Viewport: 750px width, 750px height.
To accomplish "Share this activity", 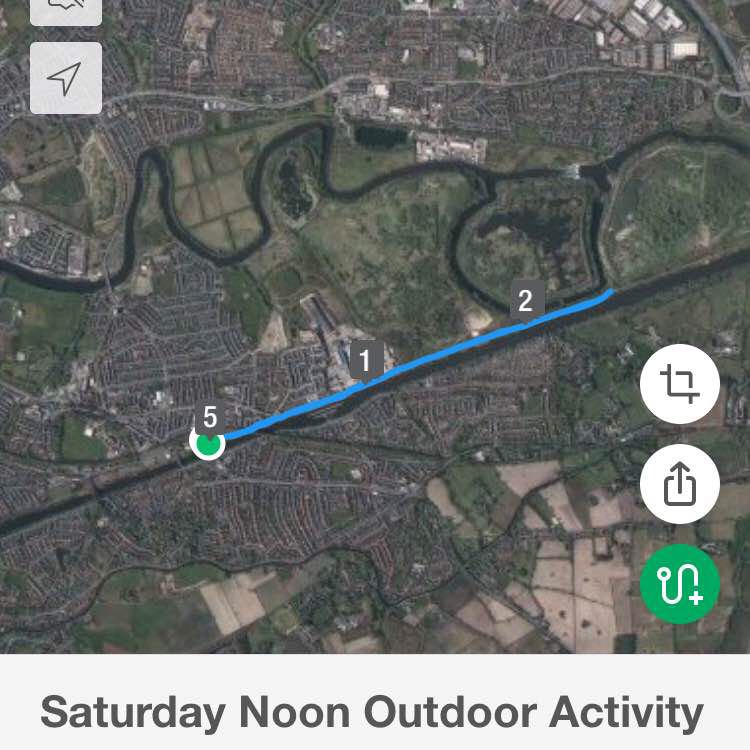I will tap(680, 484).
